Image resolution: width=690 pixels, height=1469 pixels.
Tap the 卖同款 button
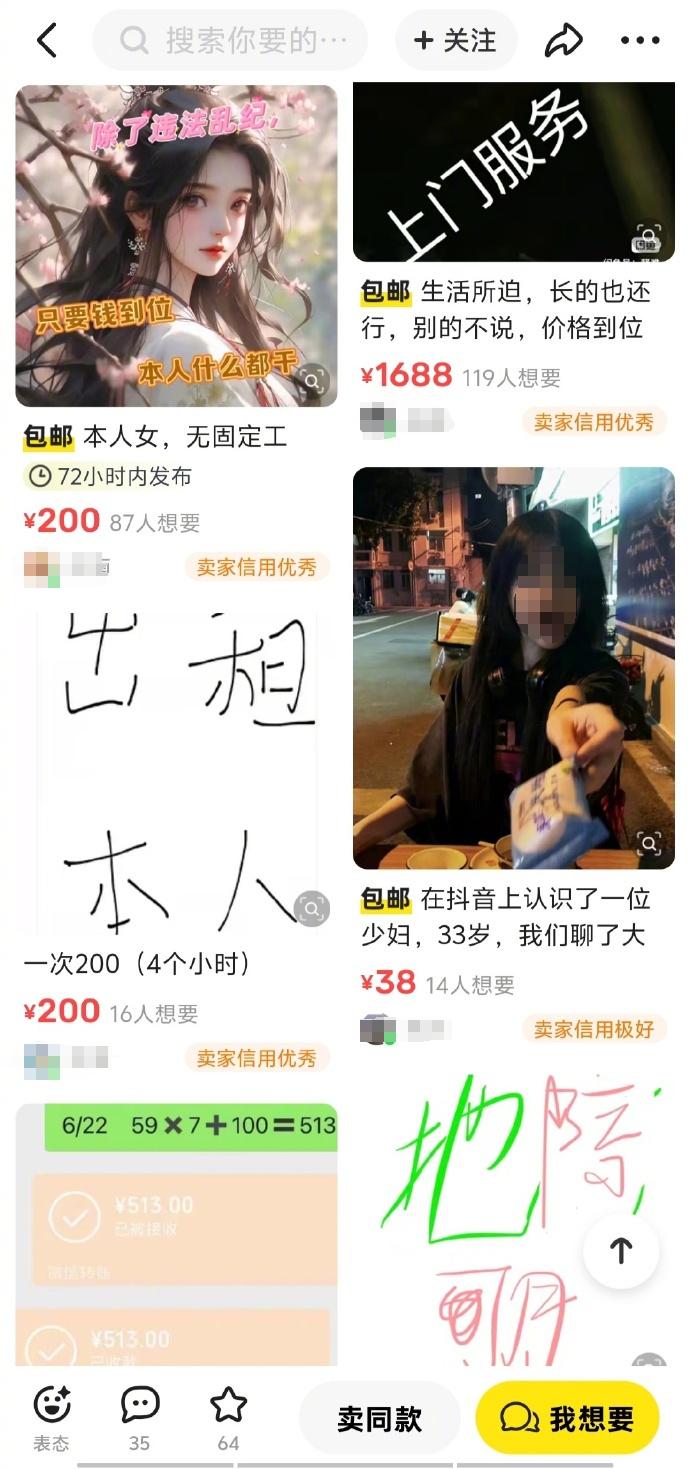click(379, 1418)
